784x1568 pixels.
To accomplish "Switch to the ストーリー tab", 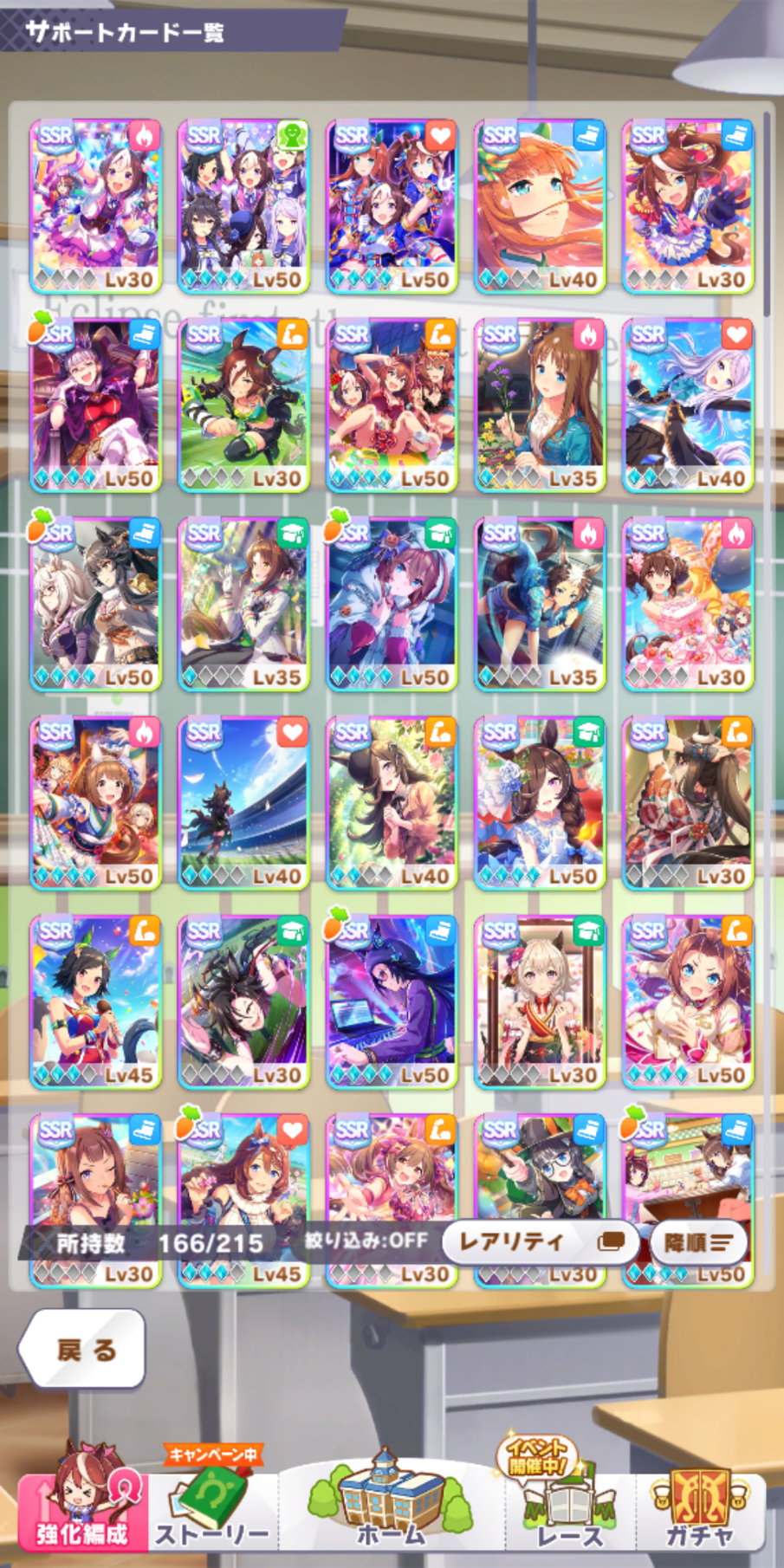I will 213,1507.
